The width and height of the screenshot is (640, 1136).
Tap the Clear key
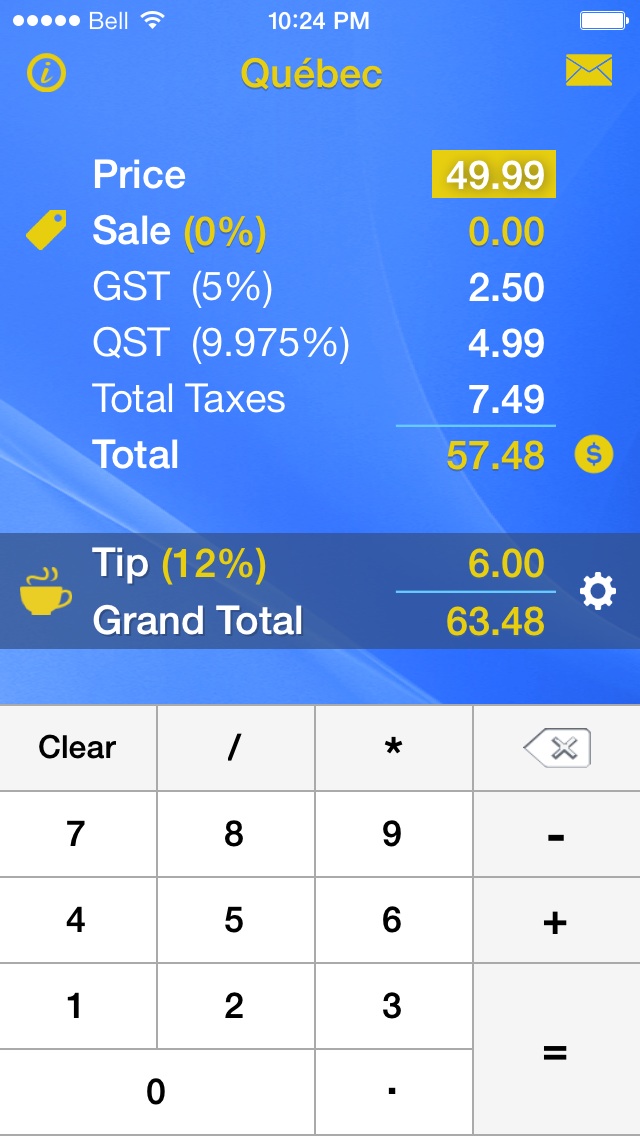tap(78, 748)
